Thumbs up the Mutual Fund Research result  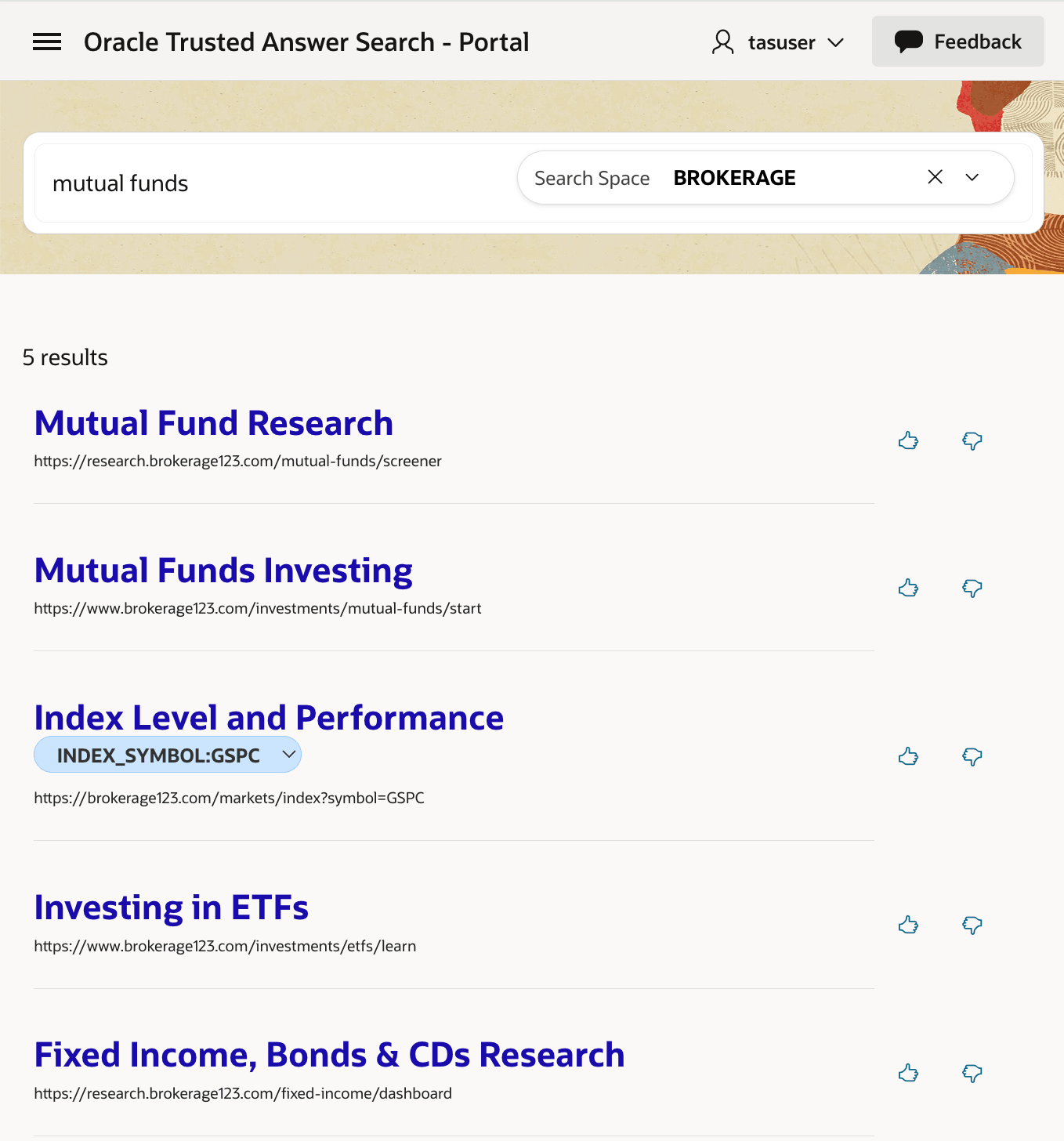click(908, 441)
